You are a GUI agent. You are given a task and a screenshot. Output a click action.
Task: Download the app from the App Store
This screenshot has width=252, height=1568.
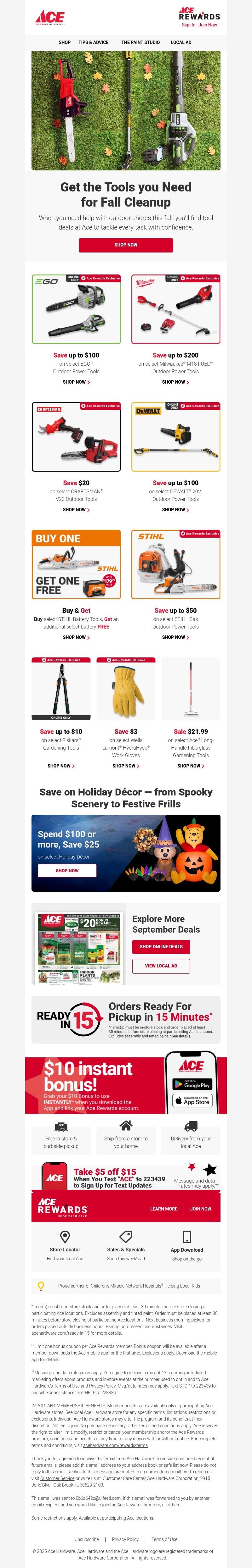coord(192,1100)
